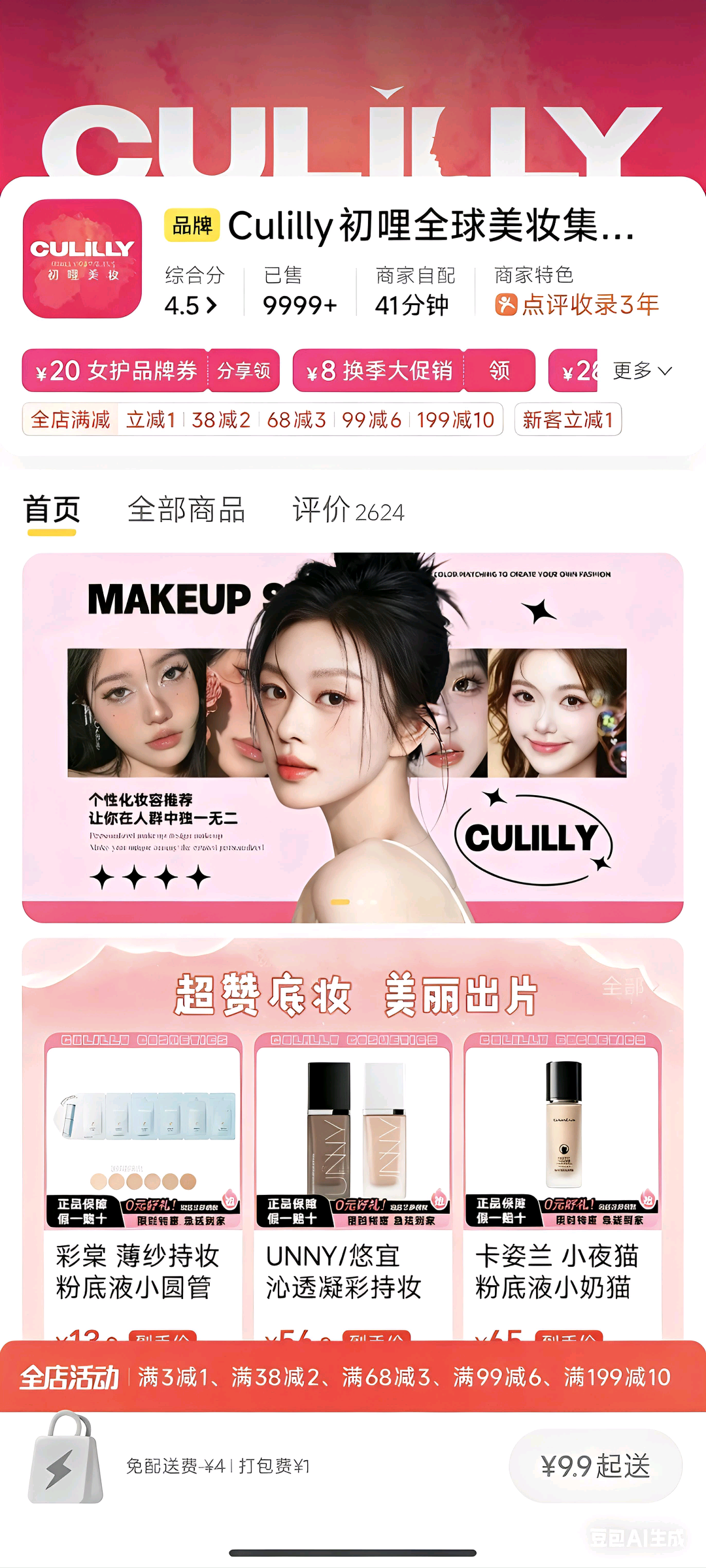Open the MAKEUP Culilly promo banner

pyautogui.click(x=353, y=737)
